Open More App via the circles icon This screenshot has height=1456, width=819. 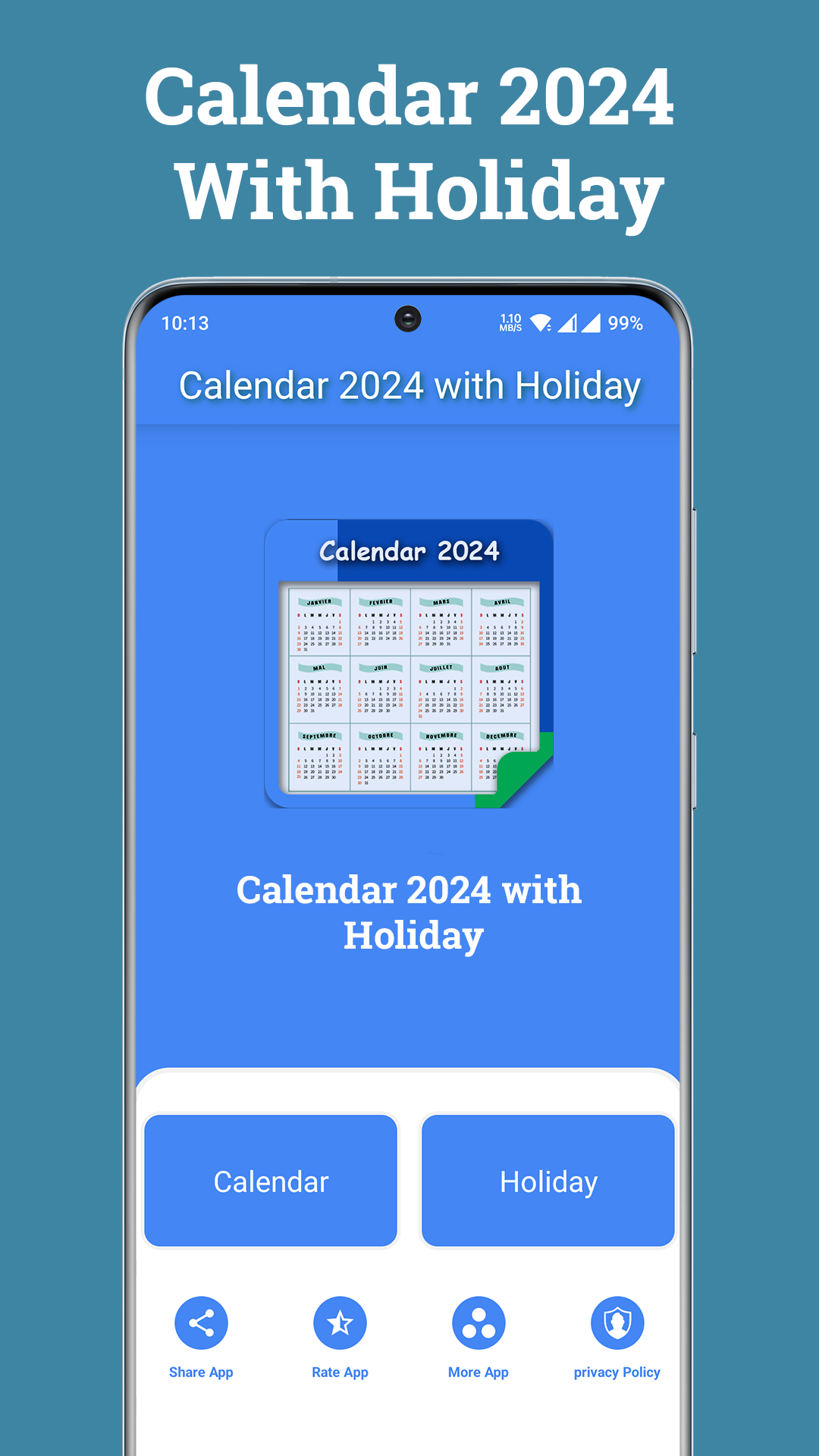pyautogui.click(x=479, y=1322)
